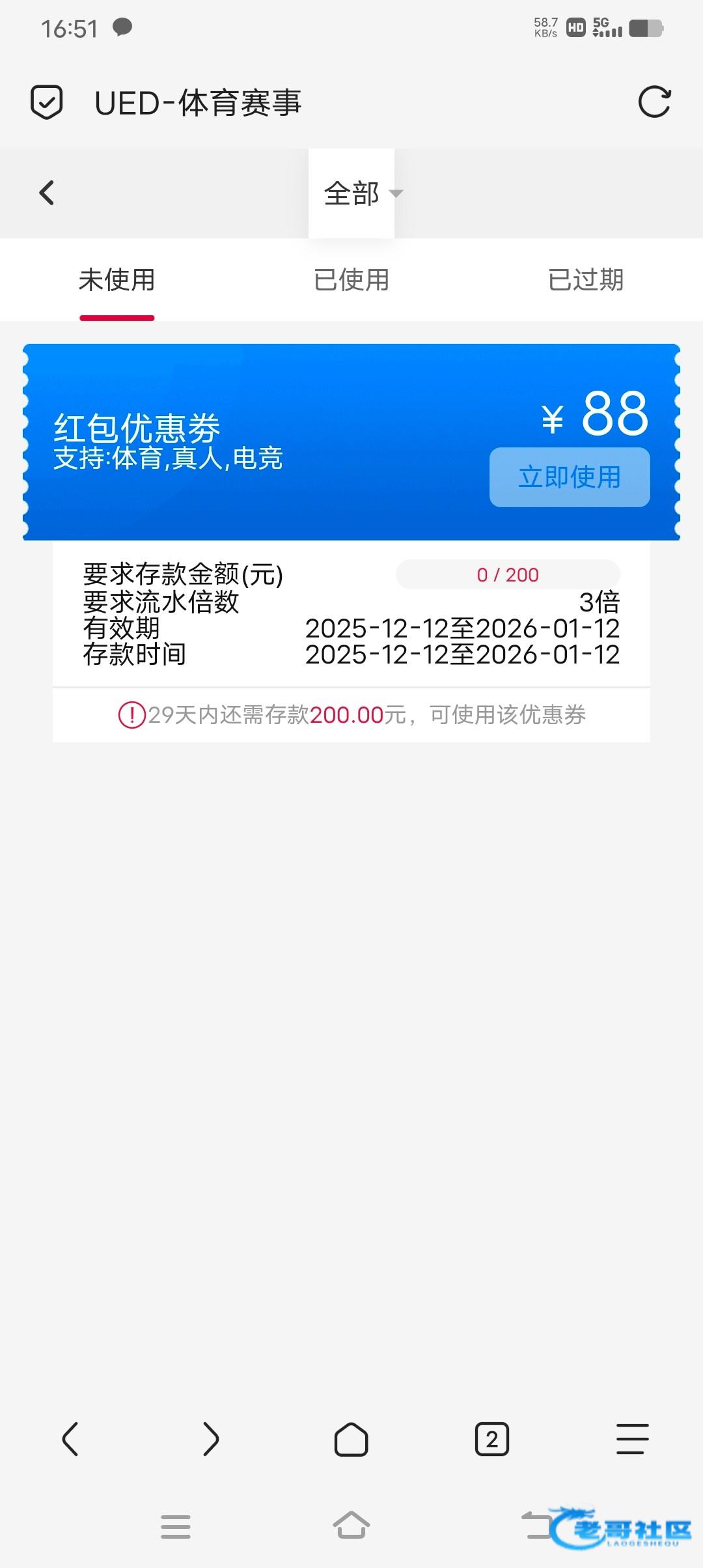Tap 立即使用 on the ¥88 coupon
This screenshot has width=703, height=1568.
coord(570,477)
